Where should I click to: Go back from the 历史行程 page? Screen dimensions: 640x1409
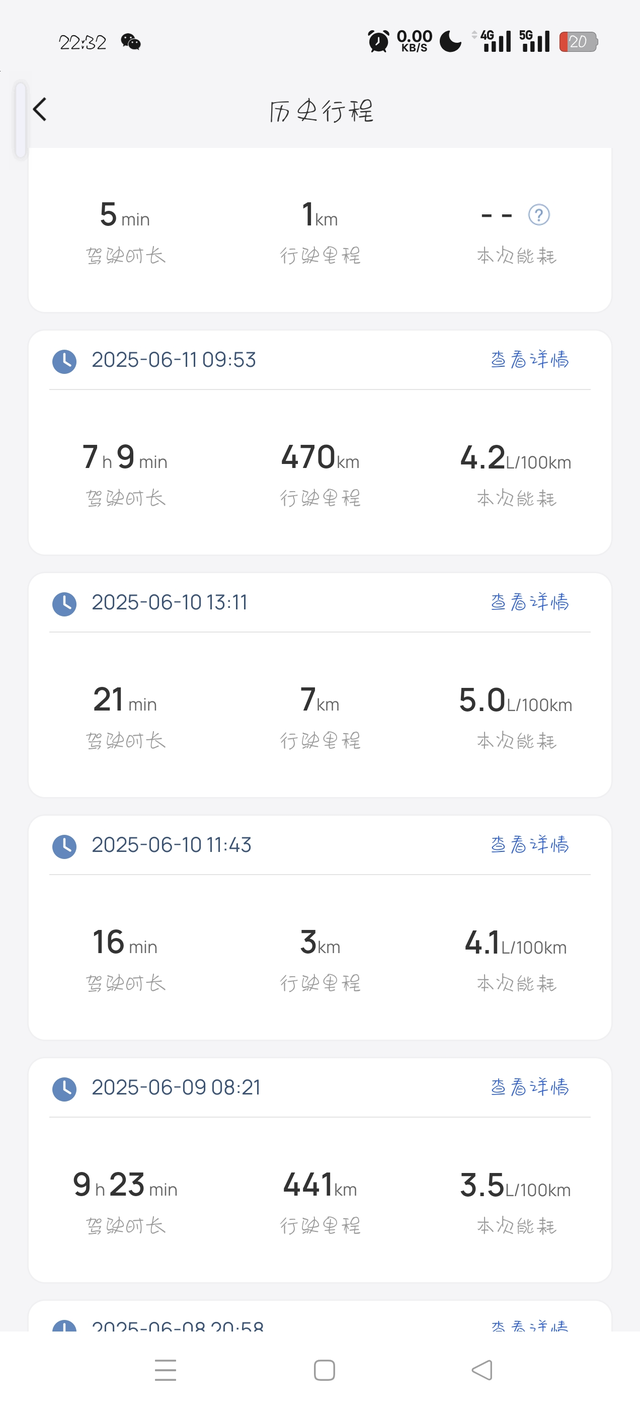tap(40, 110)
